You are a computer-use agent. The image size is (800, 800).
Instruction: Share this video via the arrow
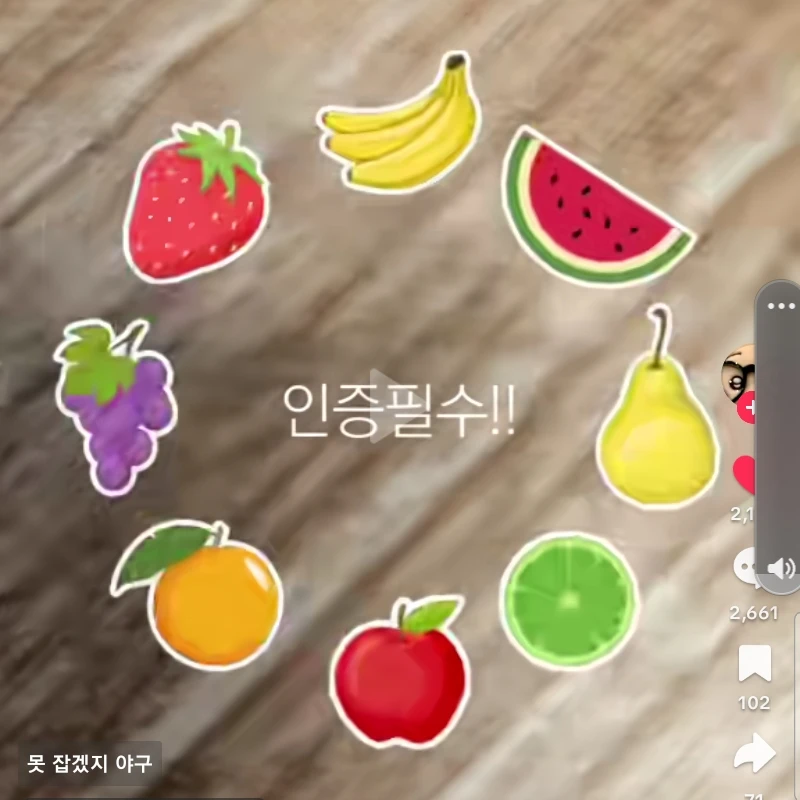(x=754, y=754)
